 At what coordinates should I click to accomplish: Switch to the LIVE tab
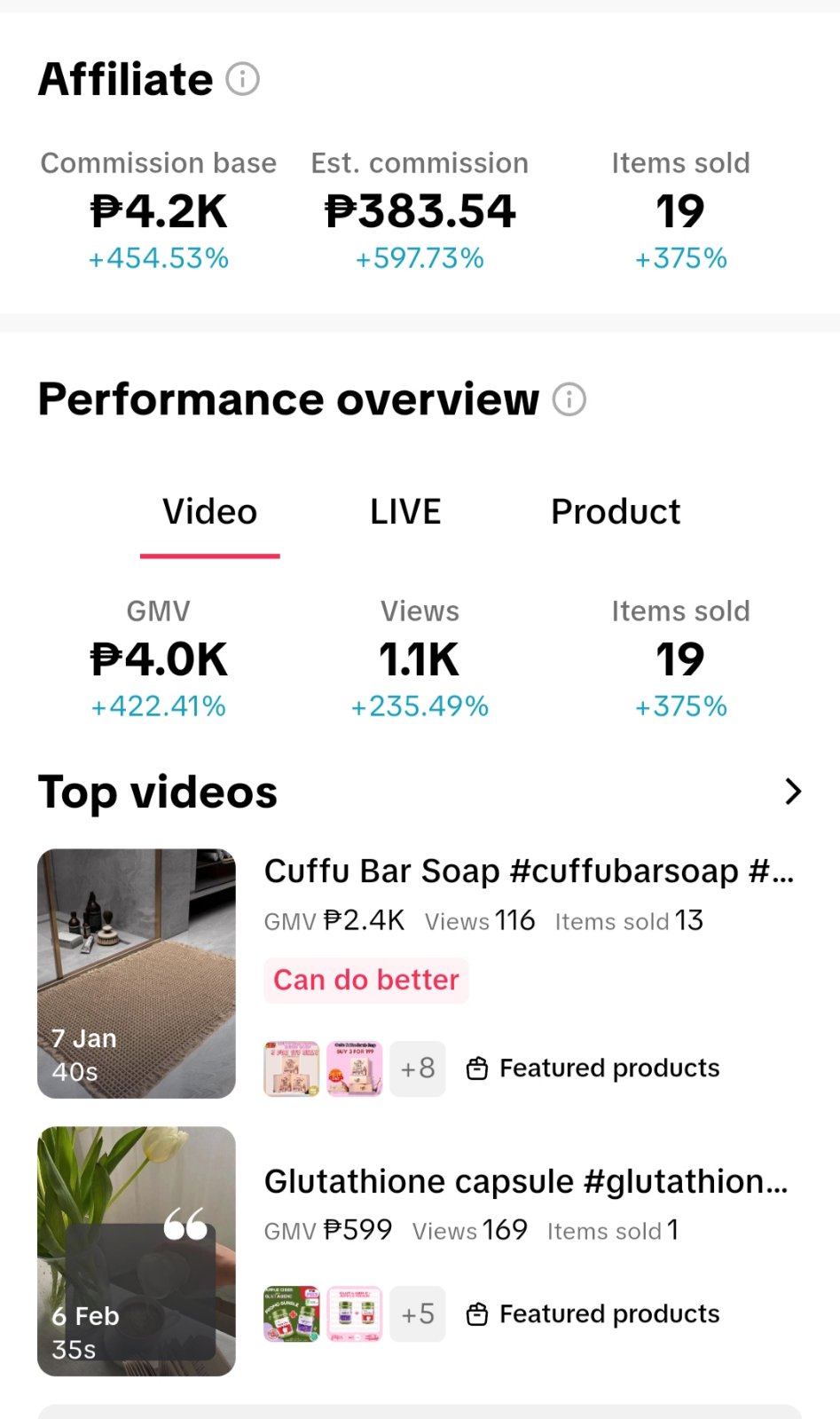[405, 512]
